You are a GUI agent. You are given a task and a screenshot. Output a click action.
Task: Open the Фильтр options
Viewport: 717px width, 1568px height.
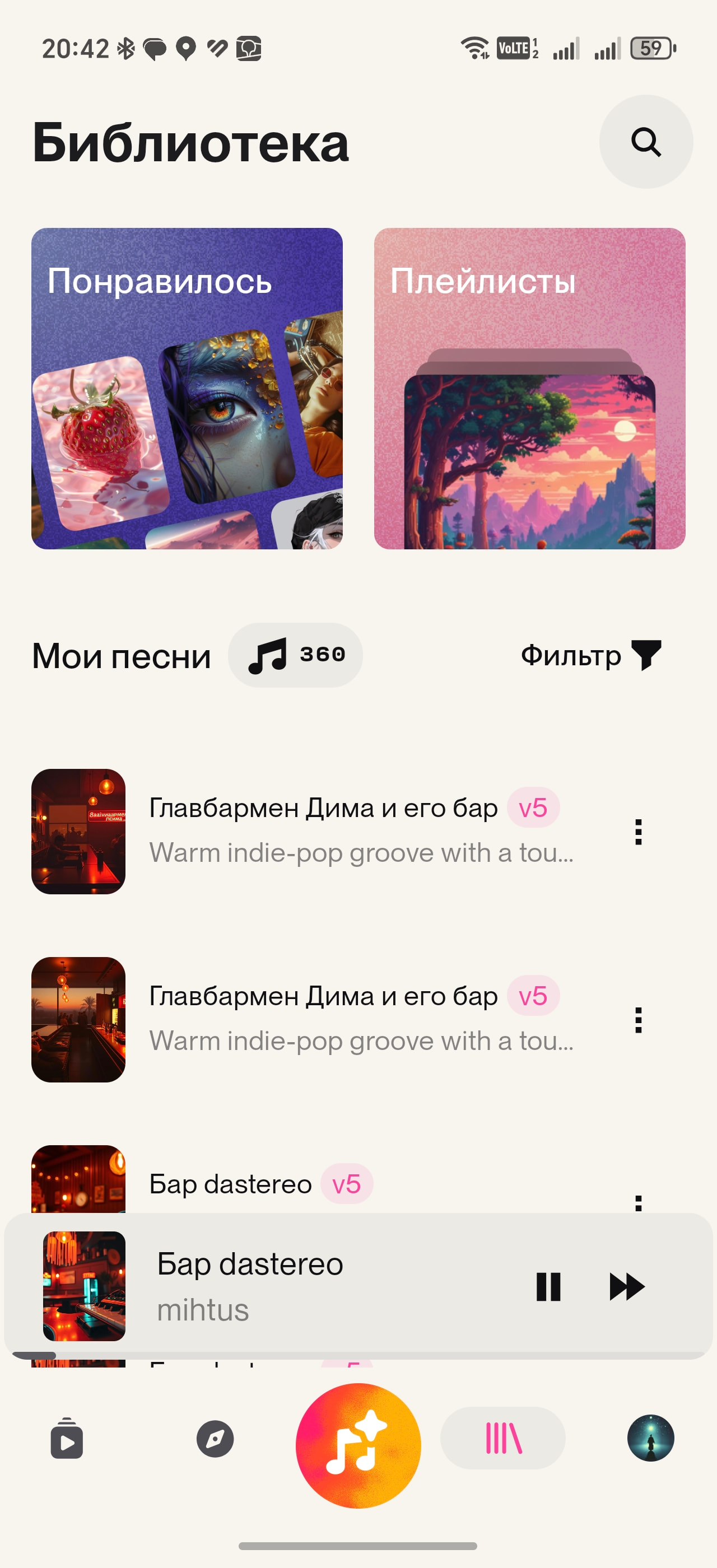(590, 655)
